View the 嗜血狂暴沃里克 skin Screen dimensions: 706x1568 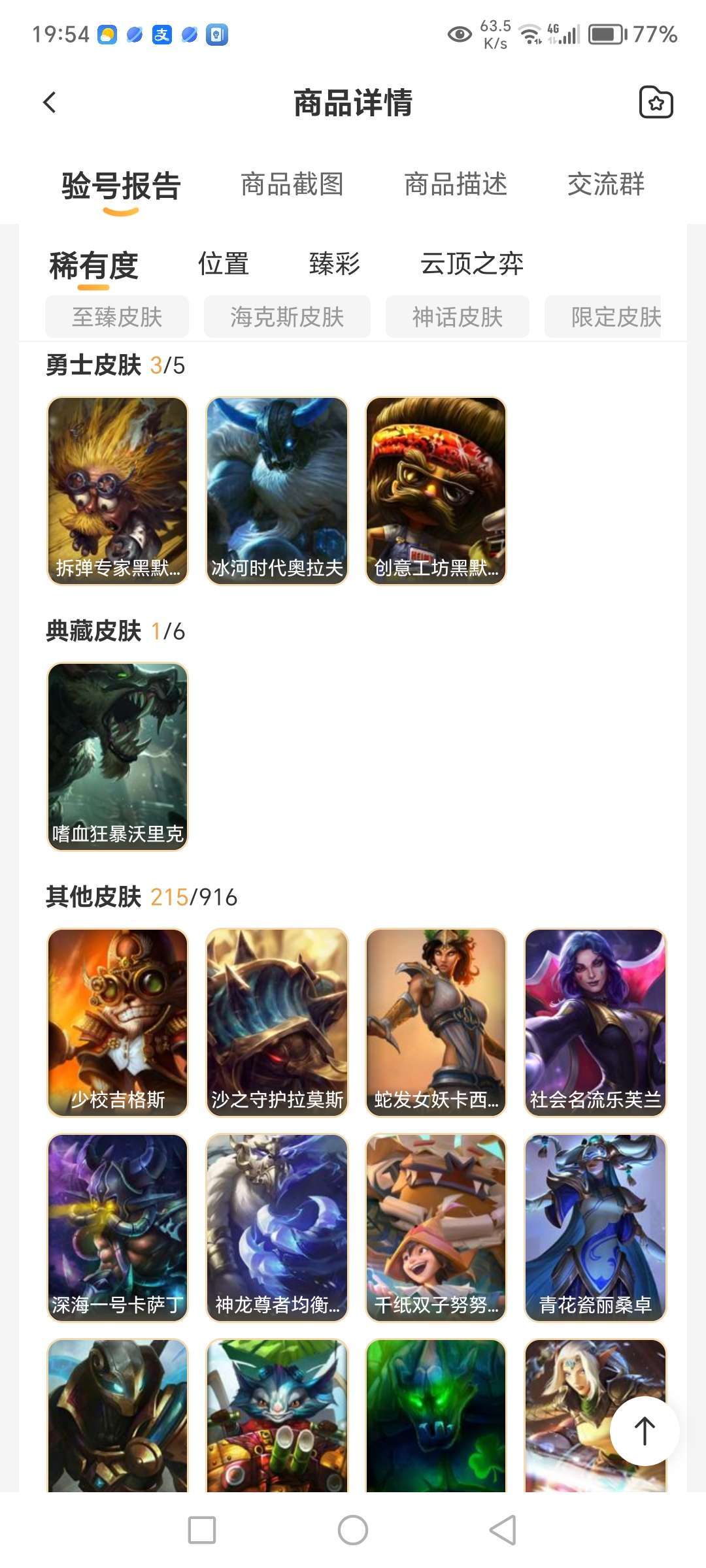pyautogui.click(x=118, y=757)
